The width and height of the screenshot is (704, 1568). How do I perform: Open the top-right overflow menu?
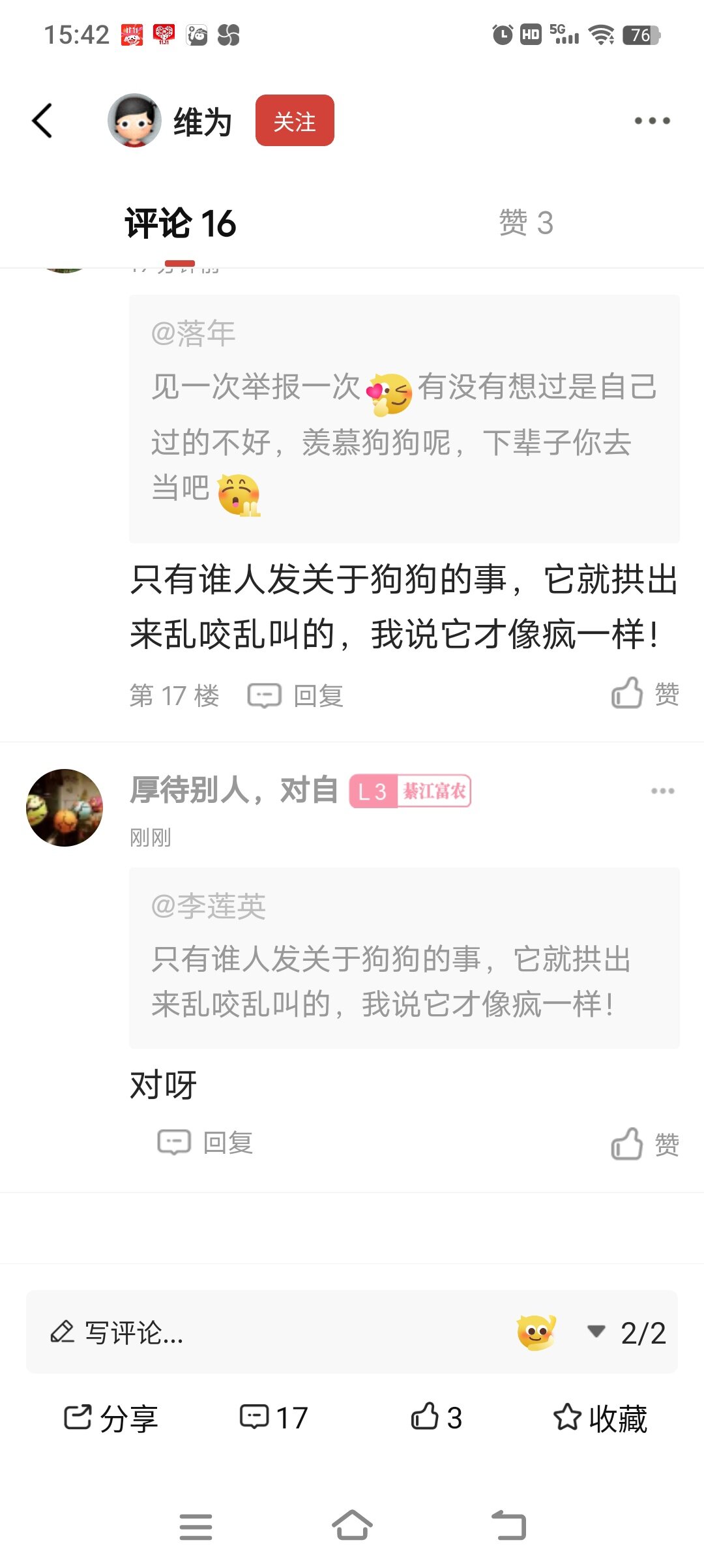click(x=652, y=121)
